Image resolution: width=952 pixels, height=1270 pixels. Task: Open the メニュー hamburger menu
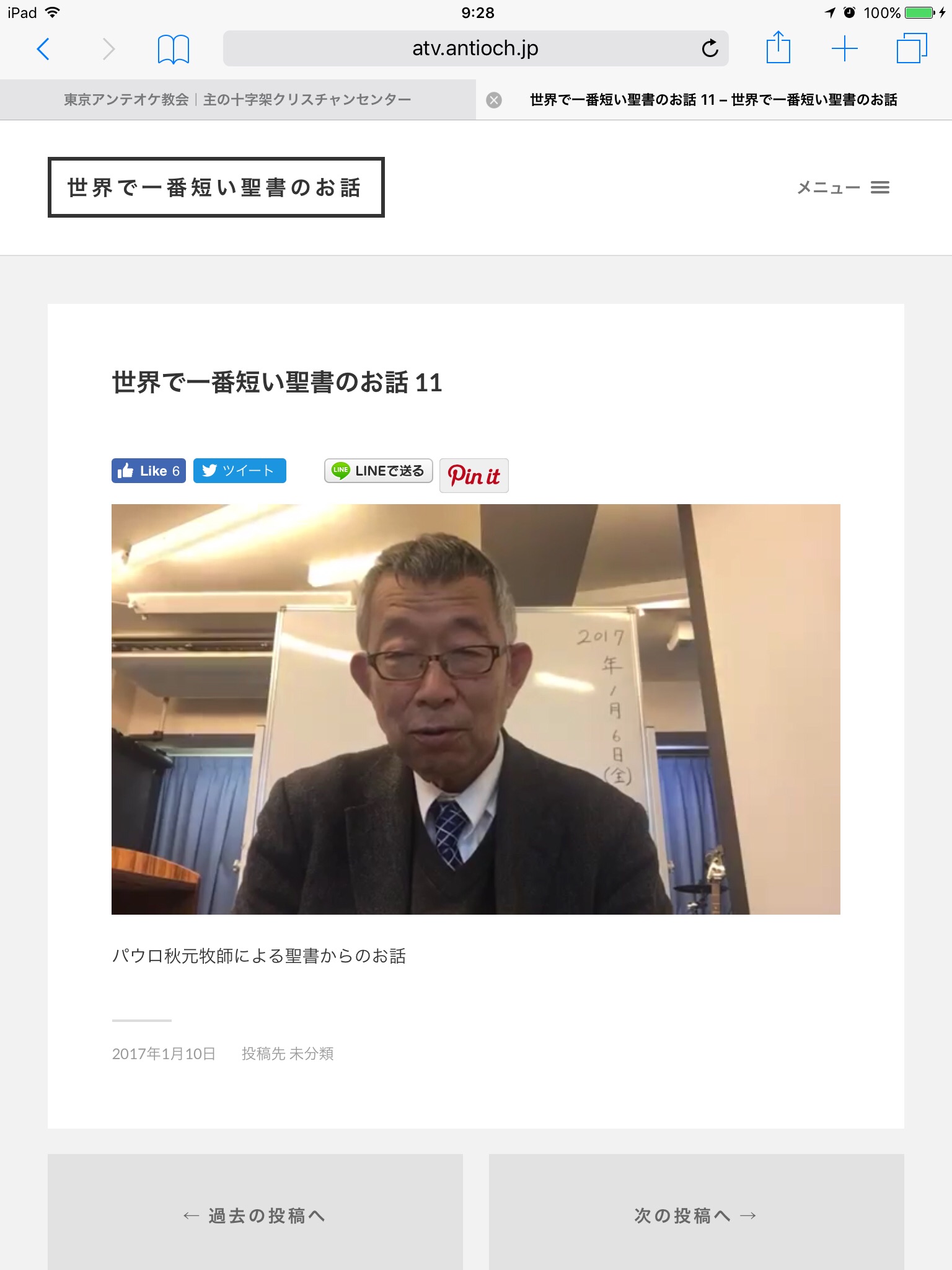tap(843, 187)
